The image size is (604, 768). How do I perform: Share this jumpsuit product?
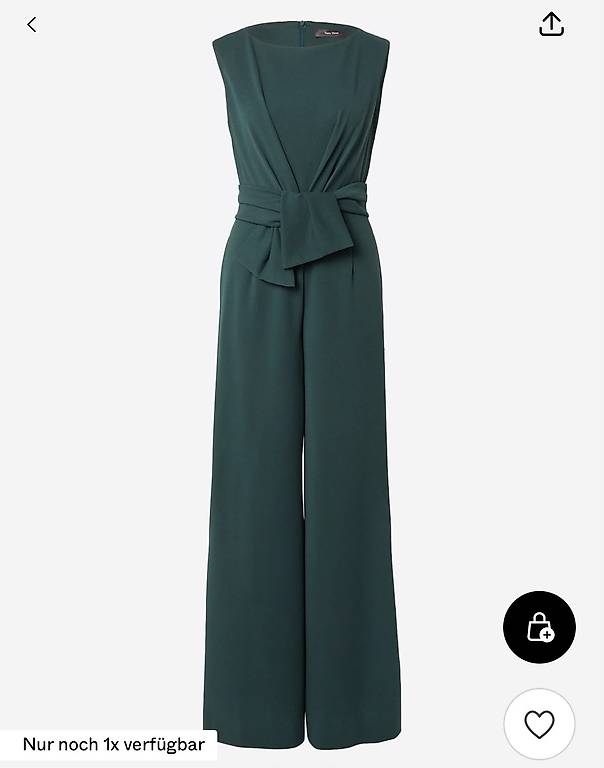pos(551,24)
